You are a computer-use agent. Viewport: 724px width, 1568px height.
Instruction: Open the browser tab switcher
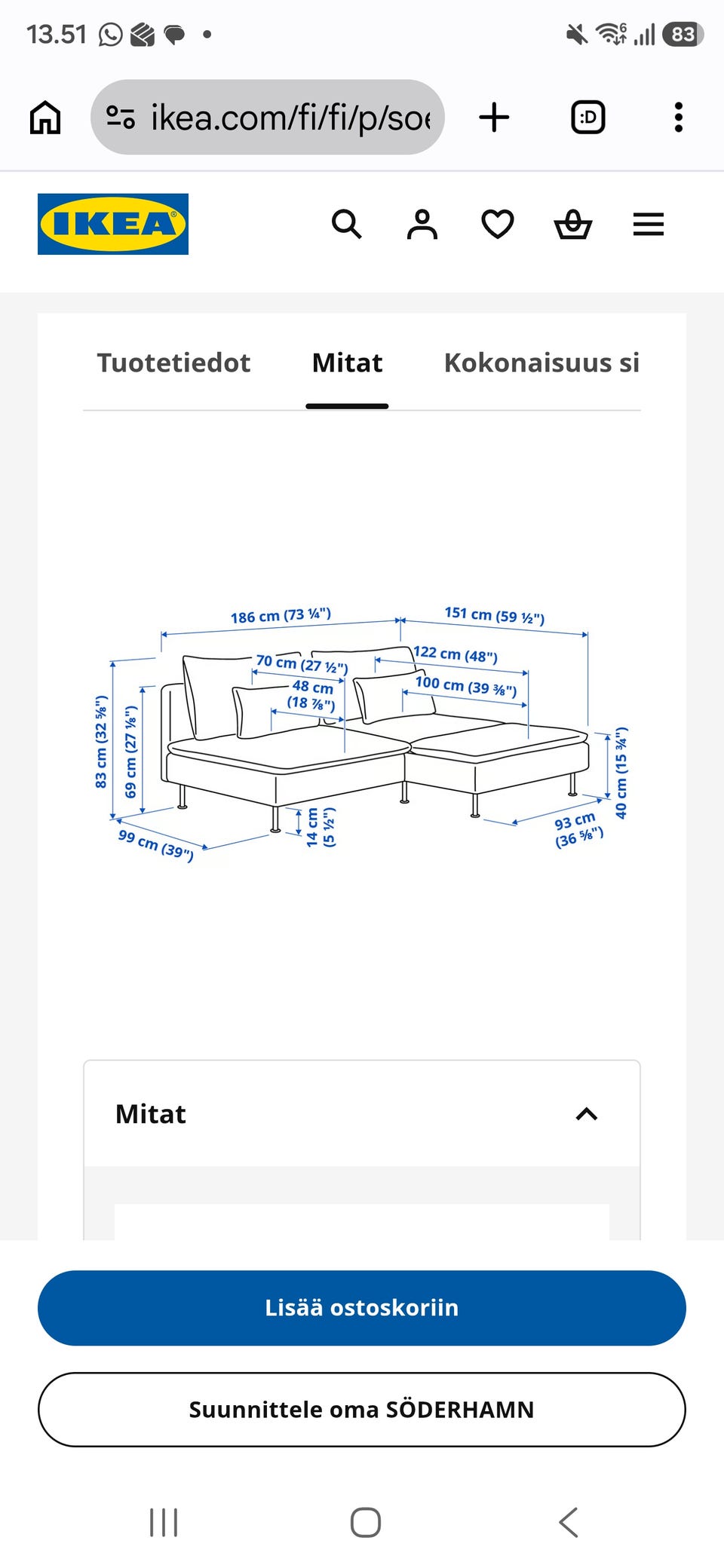coord(588,118)
